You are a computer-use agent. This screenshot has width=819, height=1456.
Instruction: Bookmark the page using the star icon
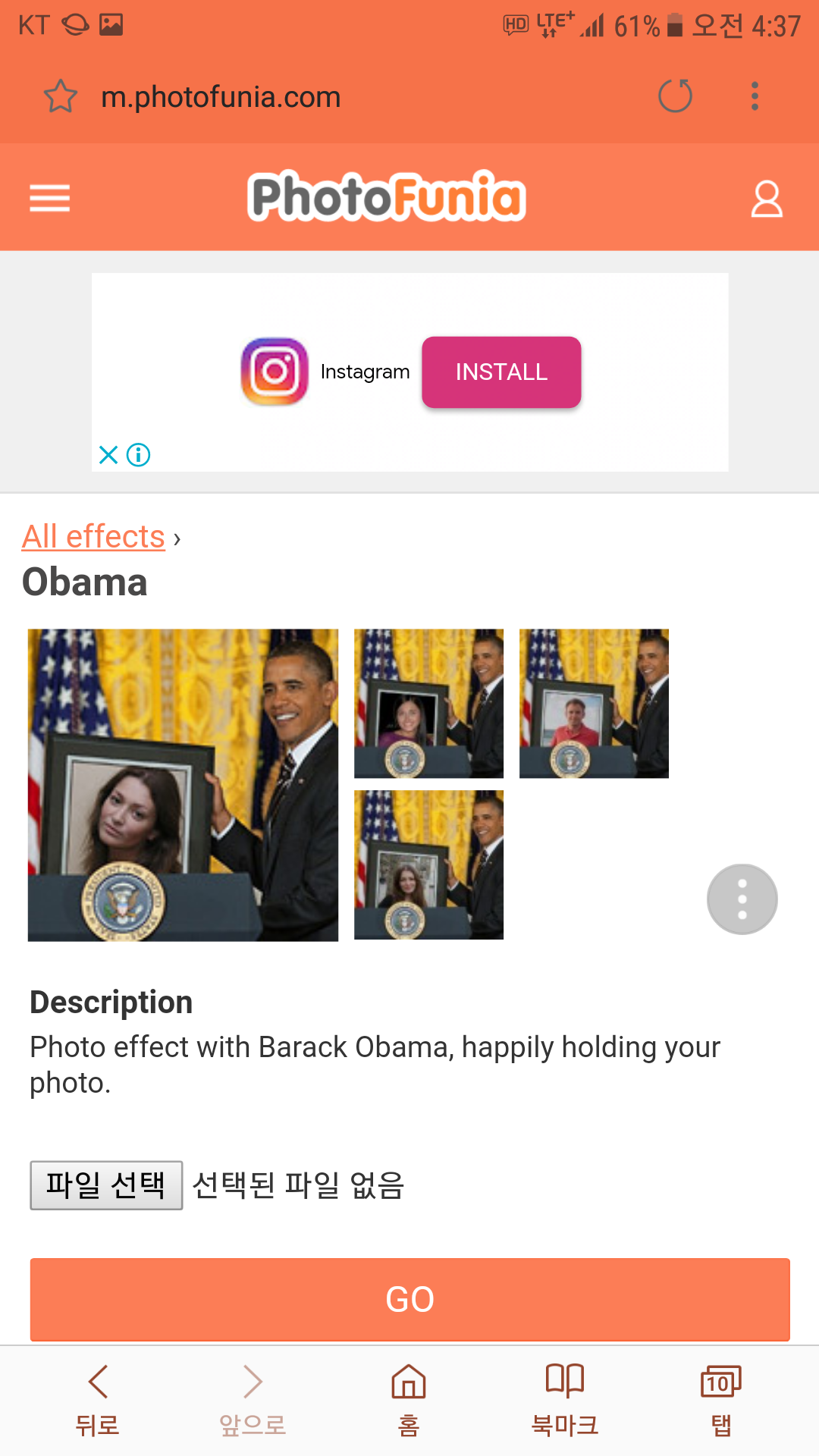click(59, 96)
